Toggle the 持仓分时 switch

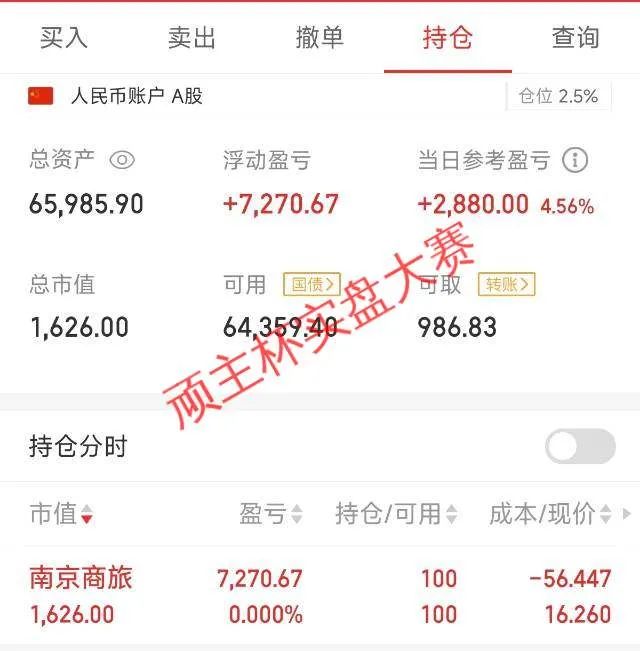[x=580, y=446]
